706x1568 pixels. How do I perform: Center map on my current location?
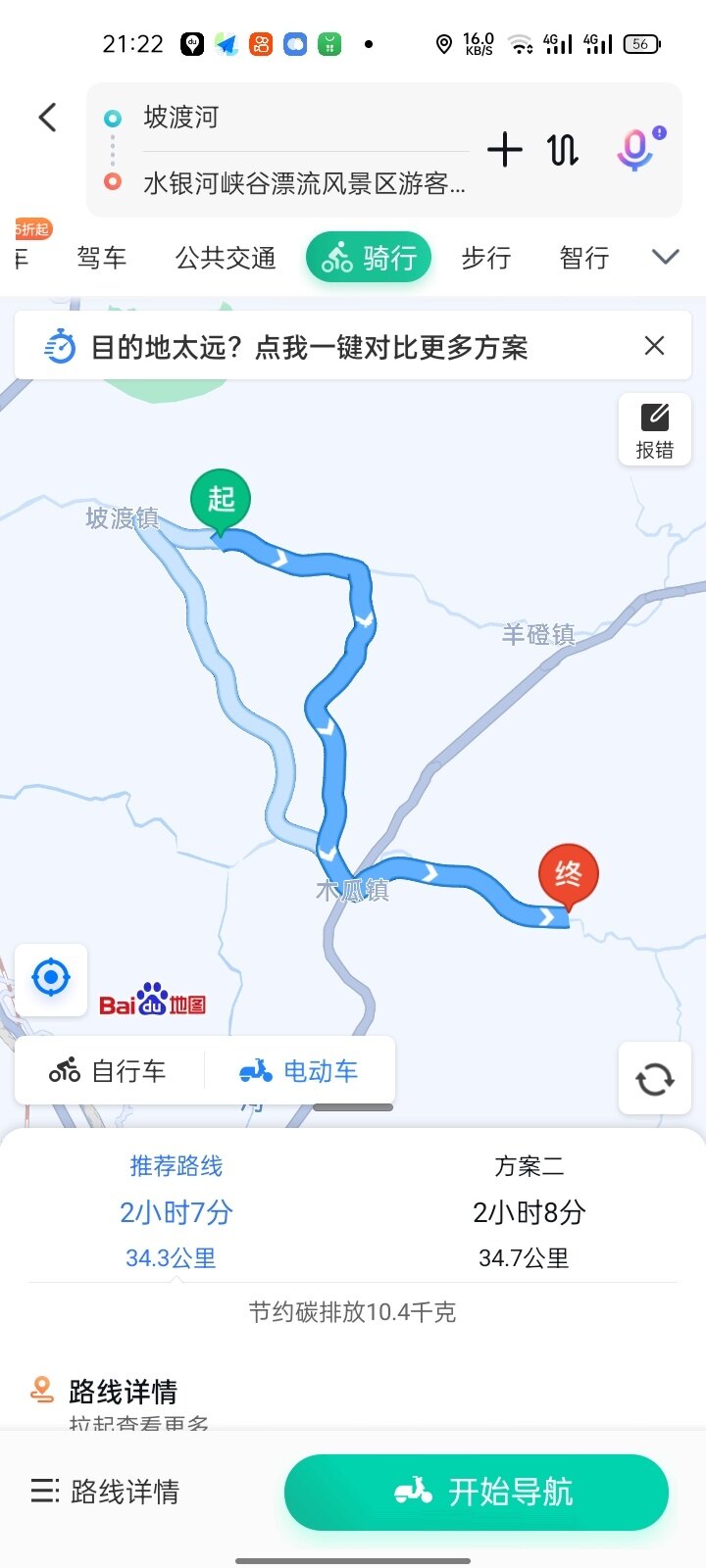pyautogui.click(x=51, y=978)
